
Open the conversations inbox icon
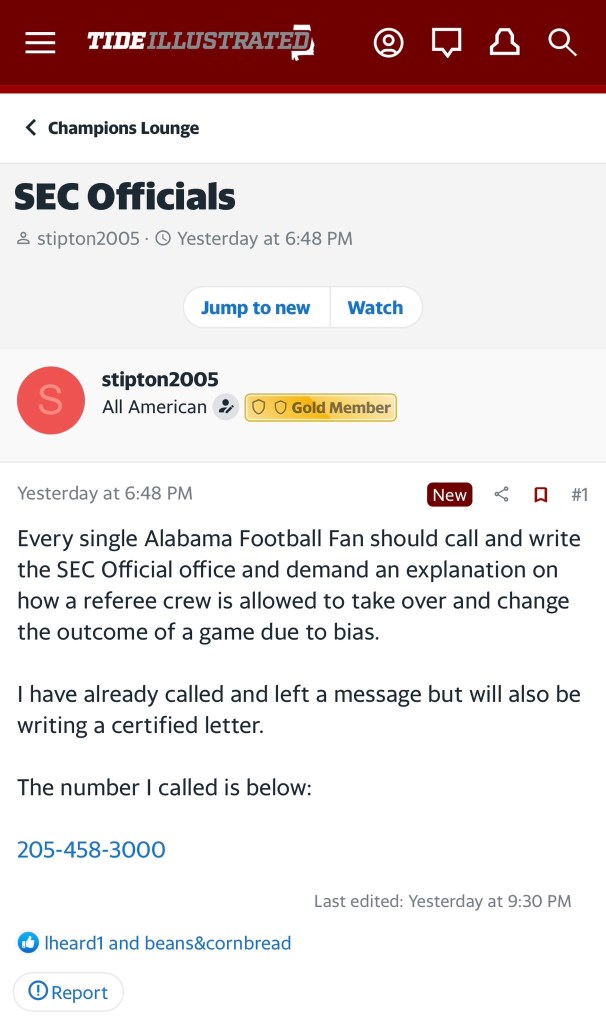(x=446, y=43)
